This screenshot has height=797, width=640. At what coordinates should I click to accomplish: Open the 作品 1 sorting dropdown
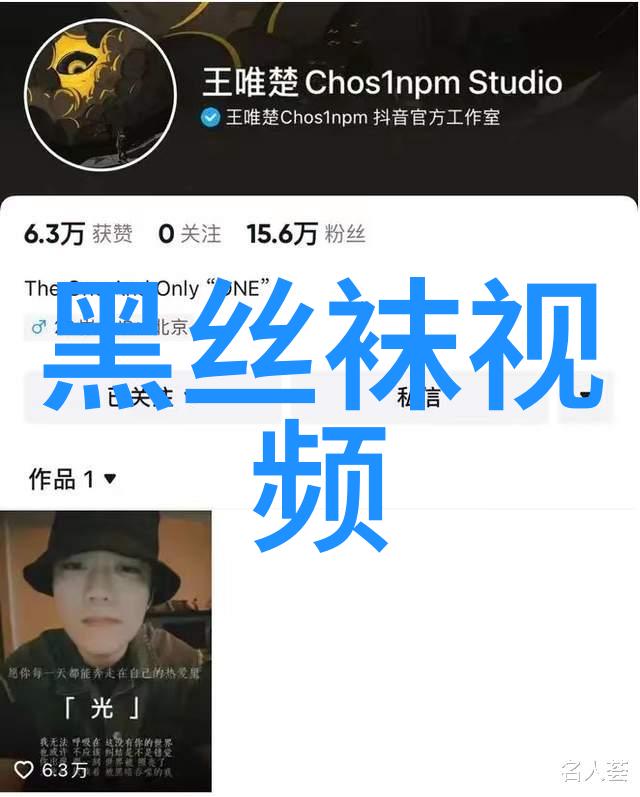click(x=72, y=479)
